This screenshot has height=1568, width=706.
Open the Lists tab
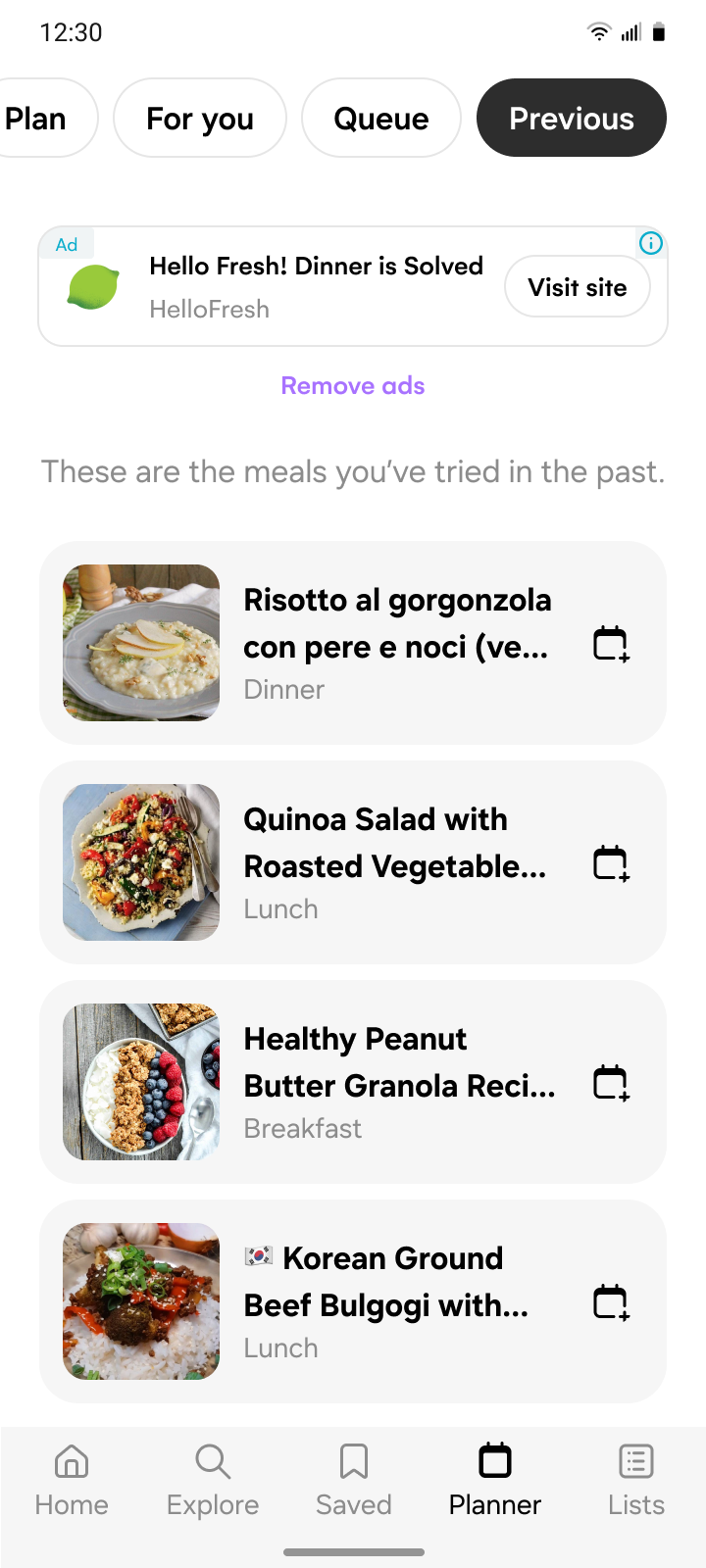(636, 1480)
